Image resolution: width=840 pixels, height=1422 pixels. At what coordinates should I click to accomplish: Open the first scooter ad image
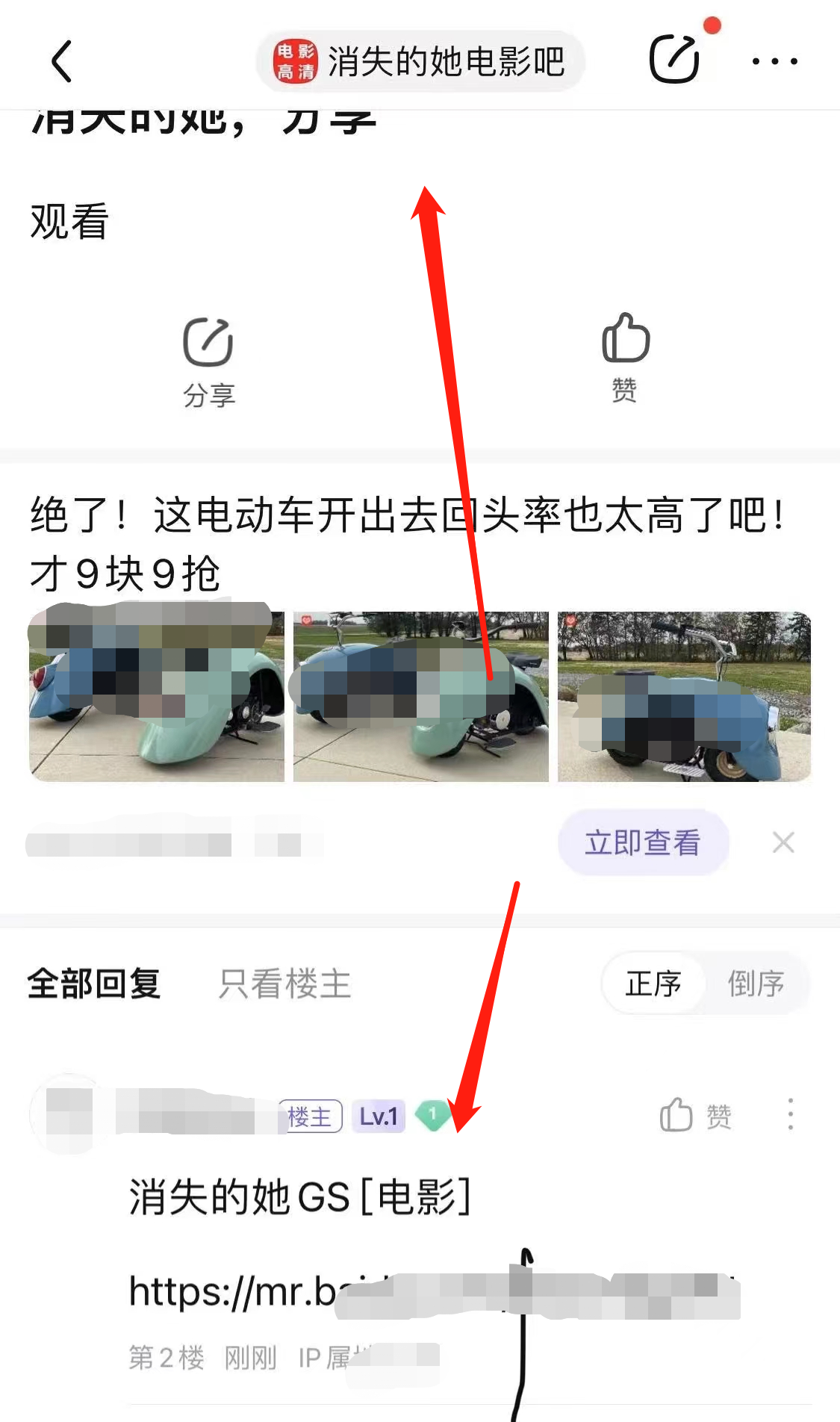pos(157,696)
